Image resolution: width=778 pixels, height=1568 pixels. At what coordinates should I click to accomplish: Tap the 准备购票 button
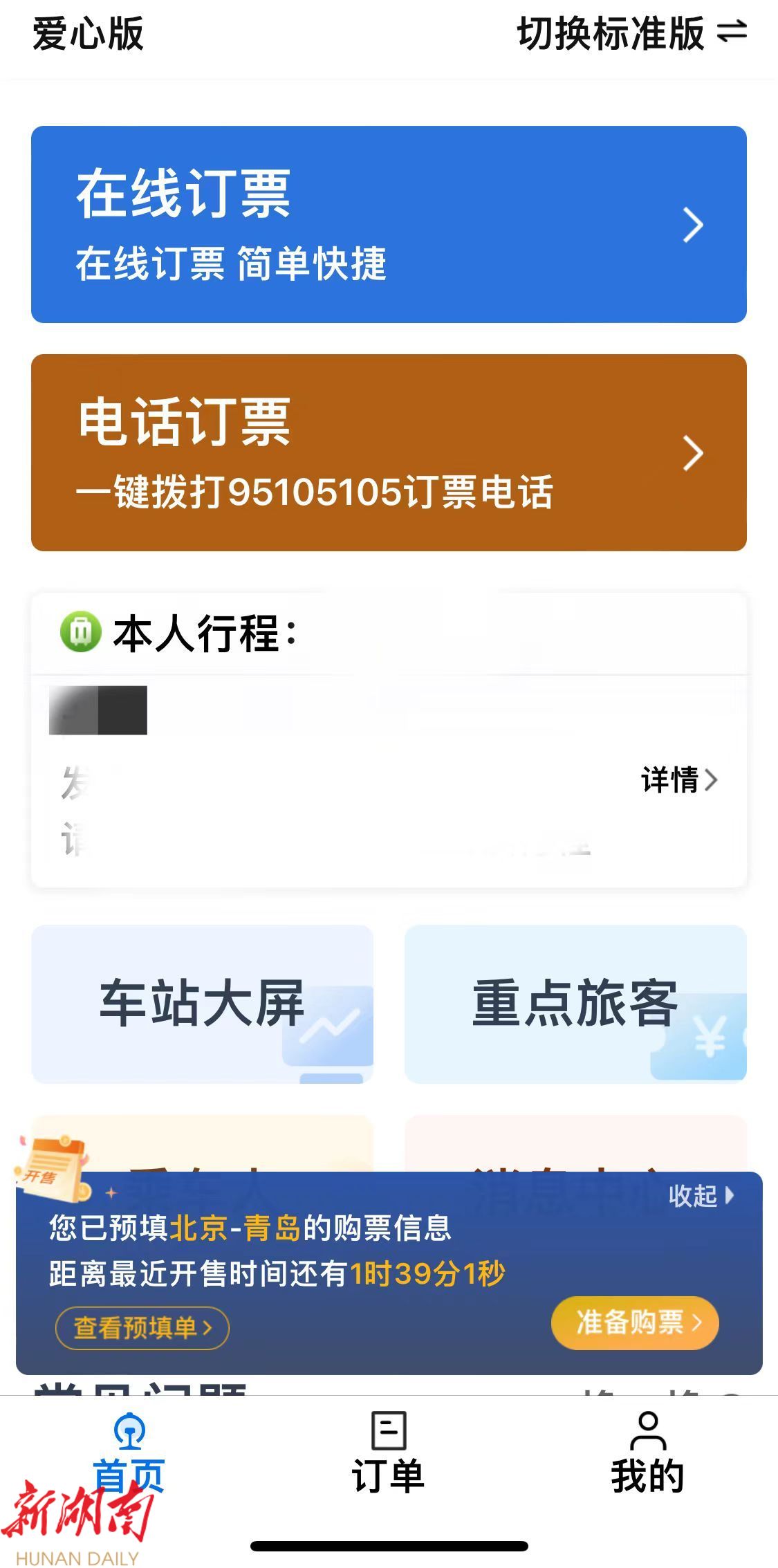635,1322
